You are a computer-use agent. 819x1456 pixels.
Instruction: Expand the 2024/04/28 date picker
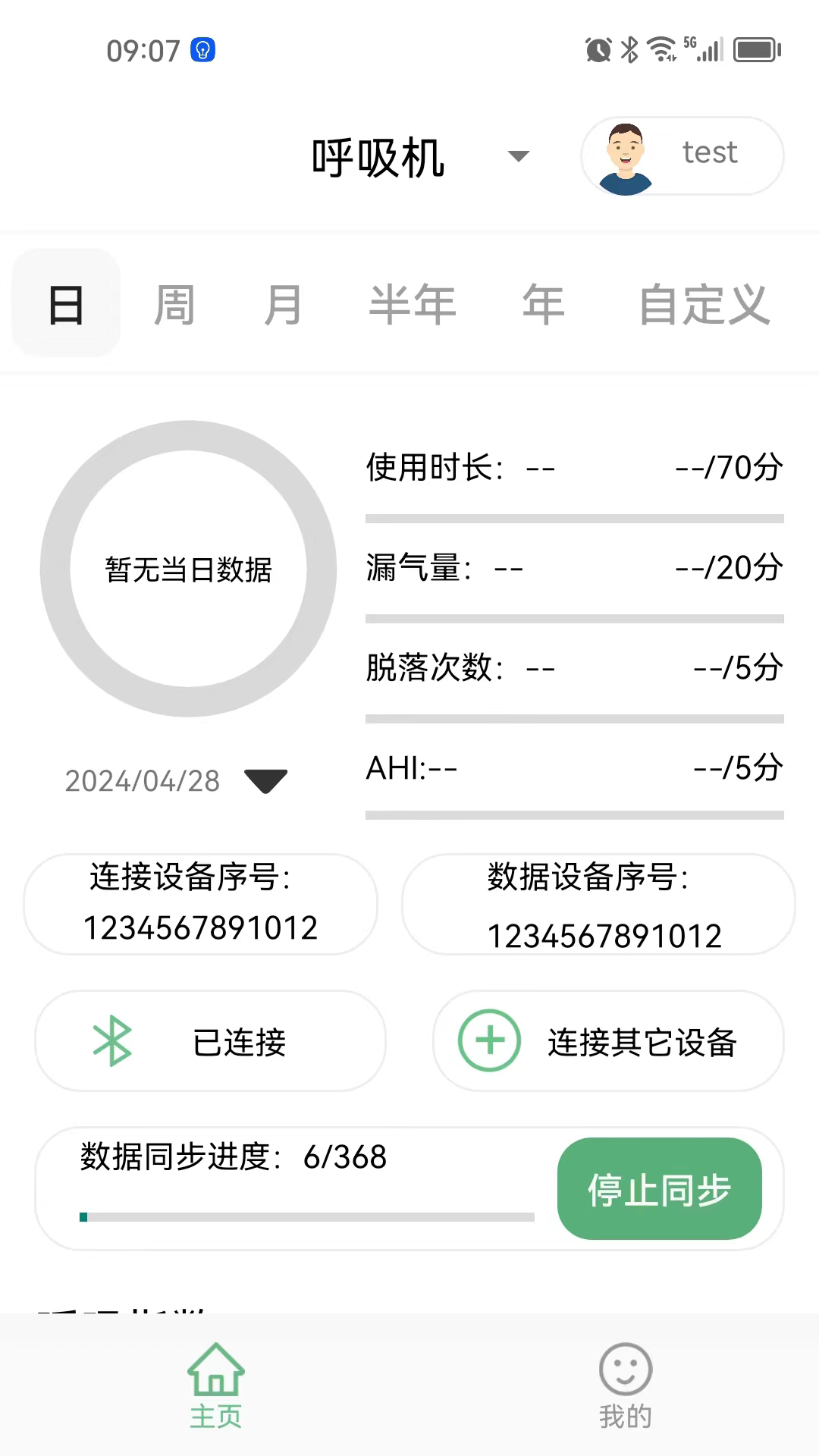(265, 780)
